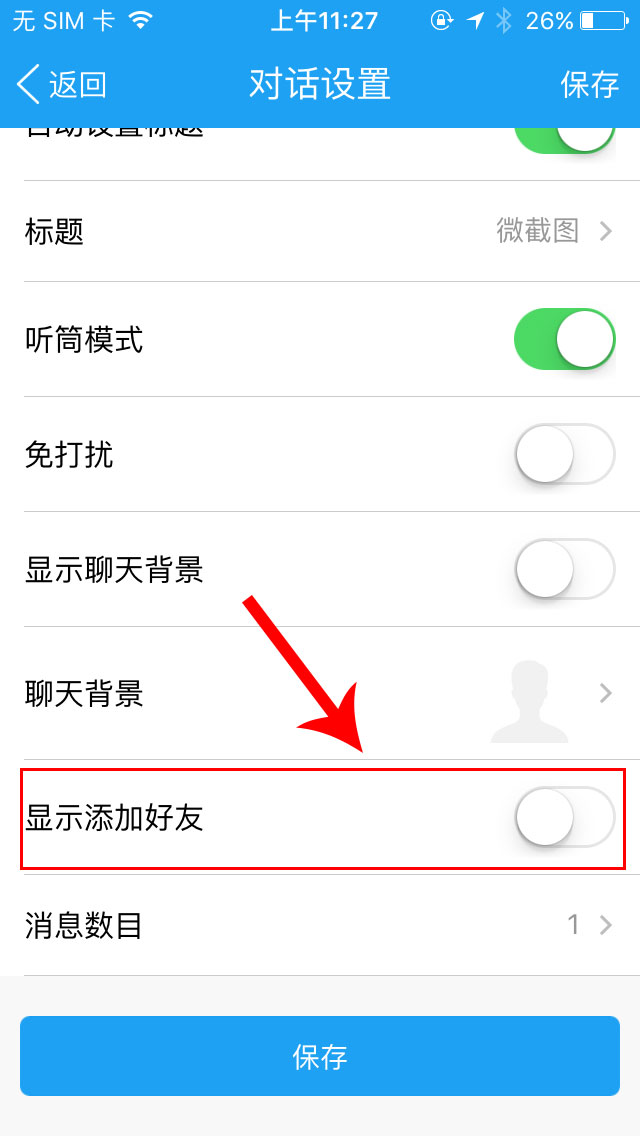Open the 消息数目 row
This screenshot has width=640, height=1136.
(x=320, y=926)
